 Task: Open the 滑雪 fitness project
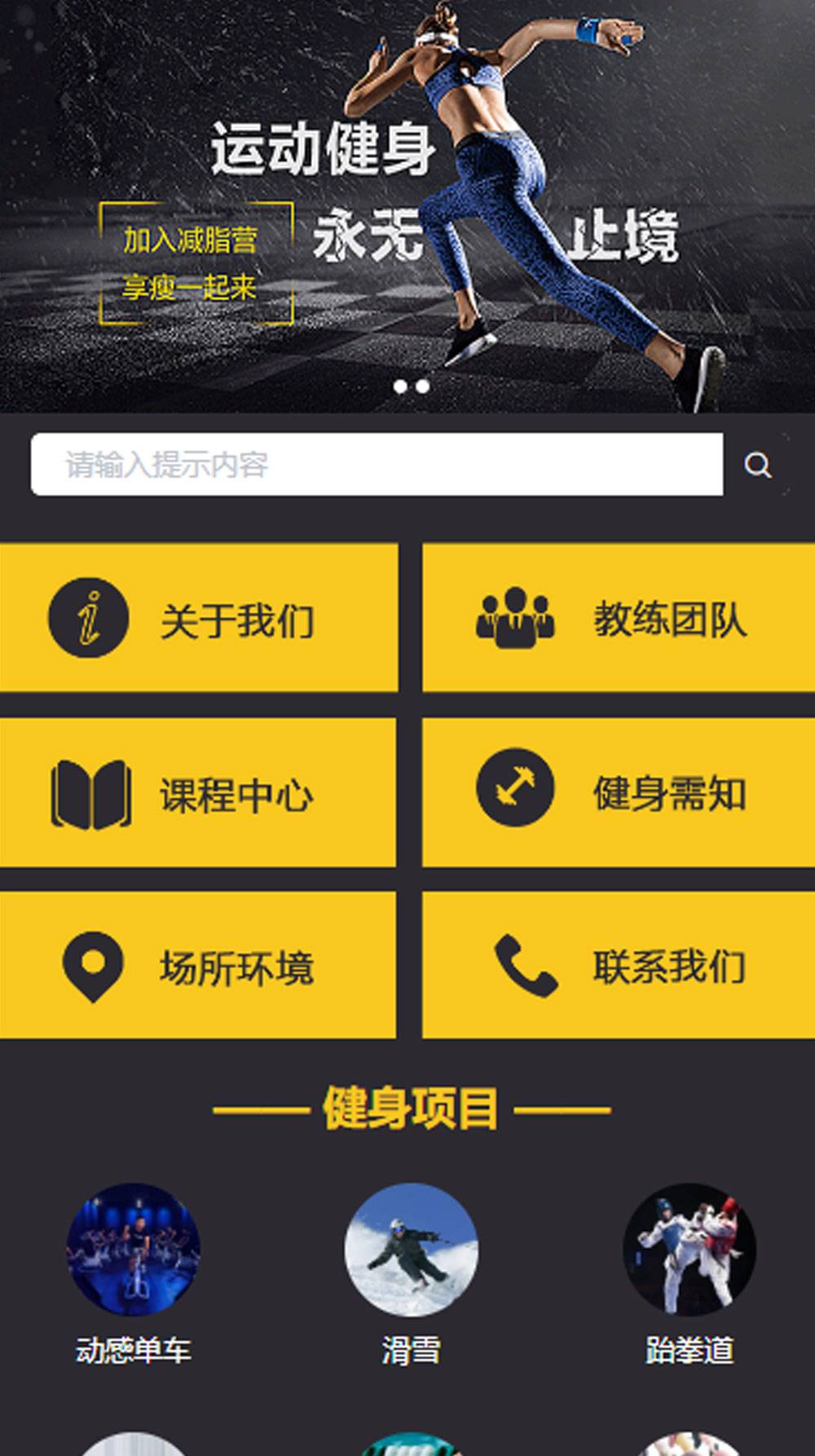411,1251
